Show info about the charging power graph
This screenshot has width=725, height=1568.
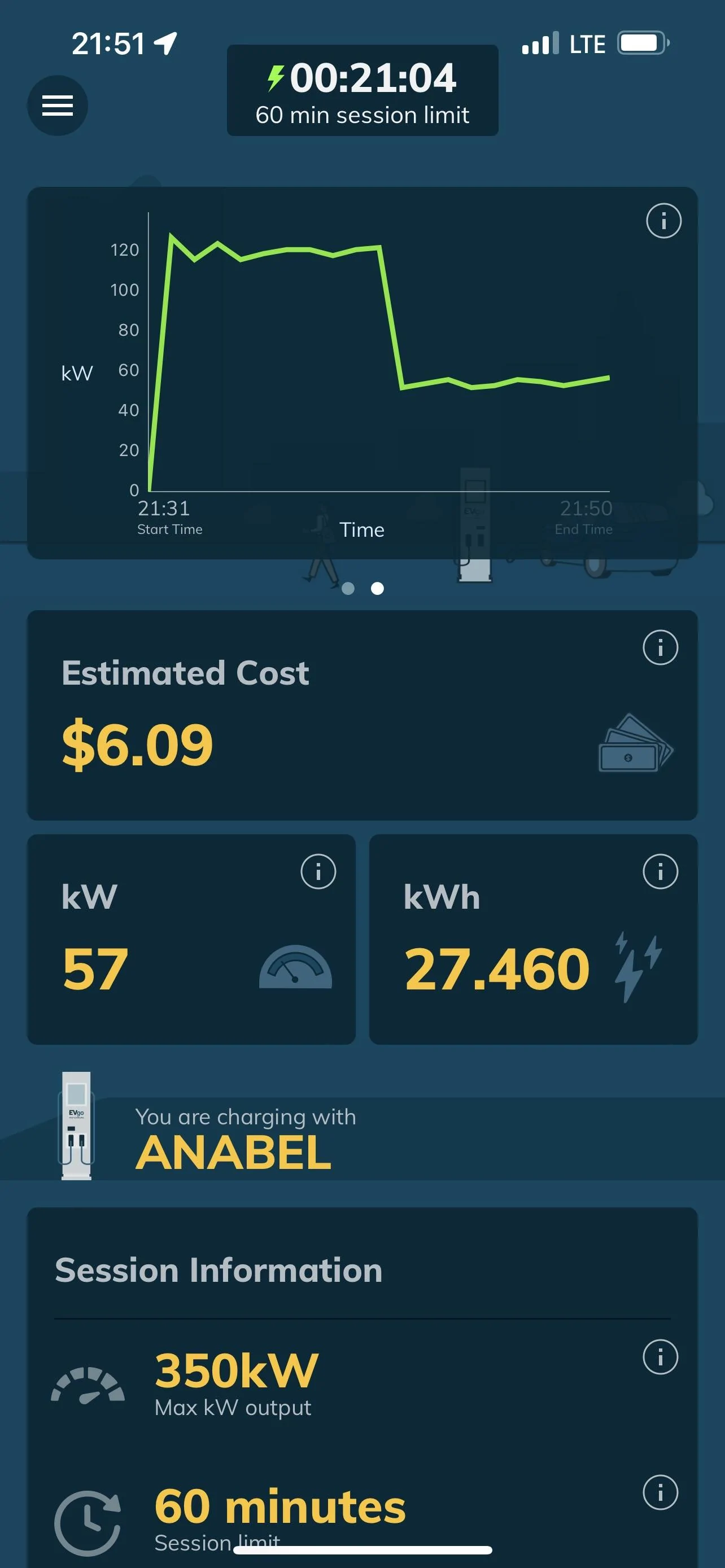pyautogui.click(x=663, y=220)
